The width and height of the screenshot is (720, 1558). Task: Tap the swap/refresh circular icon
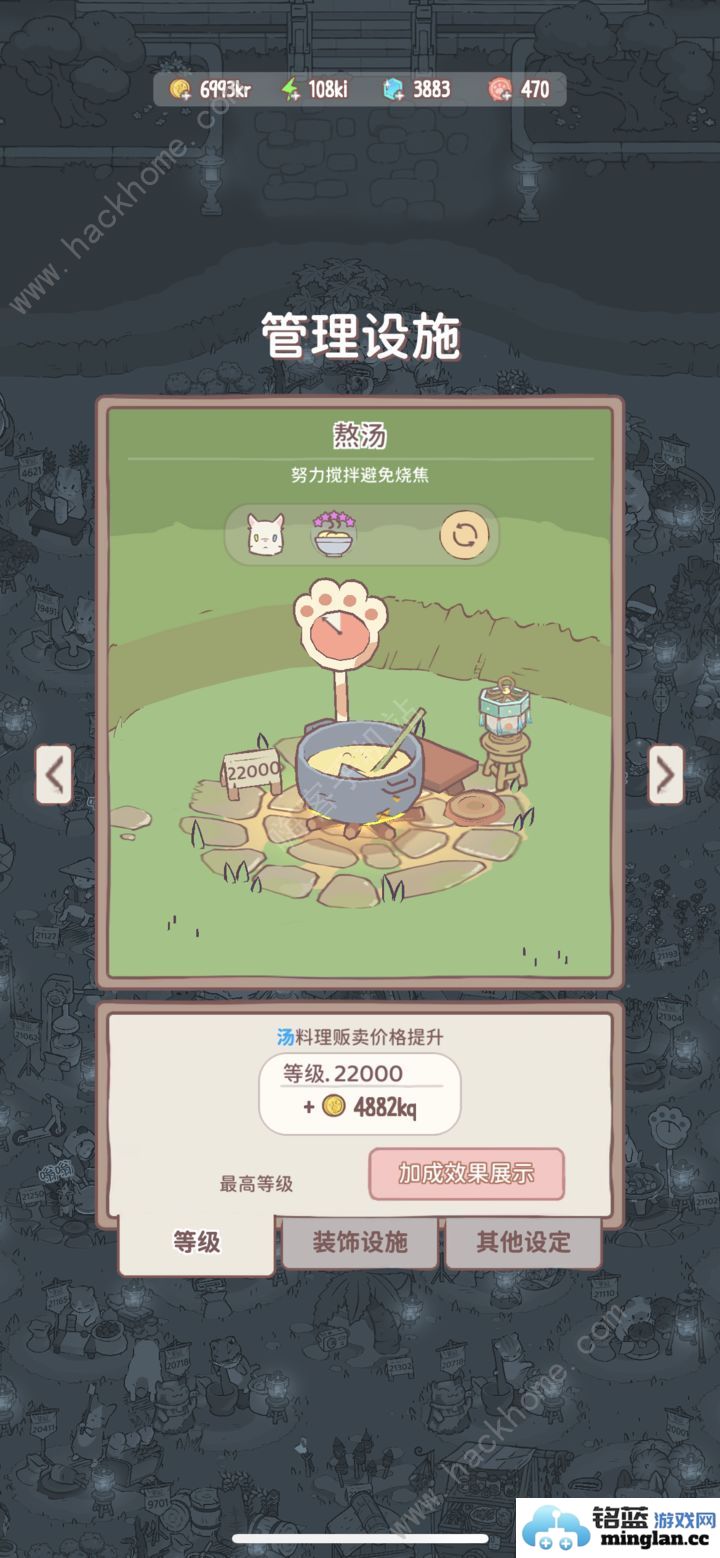pos(464,537)
